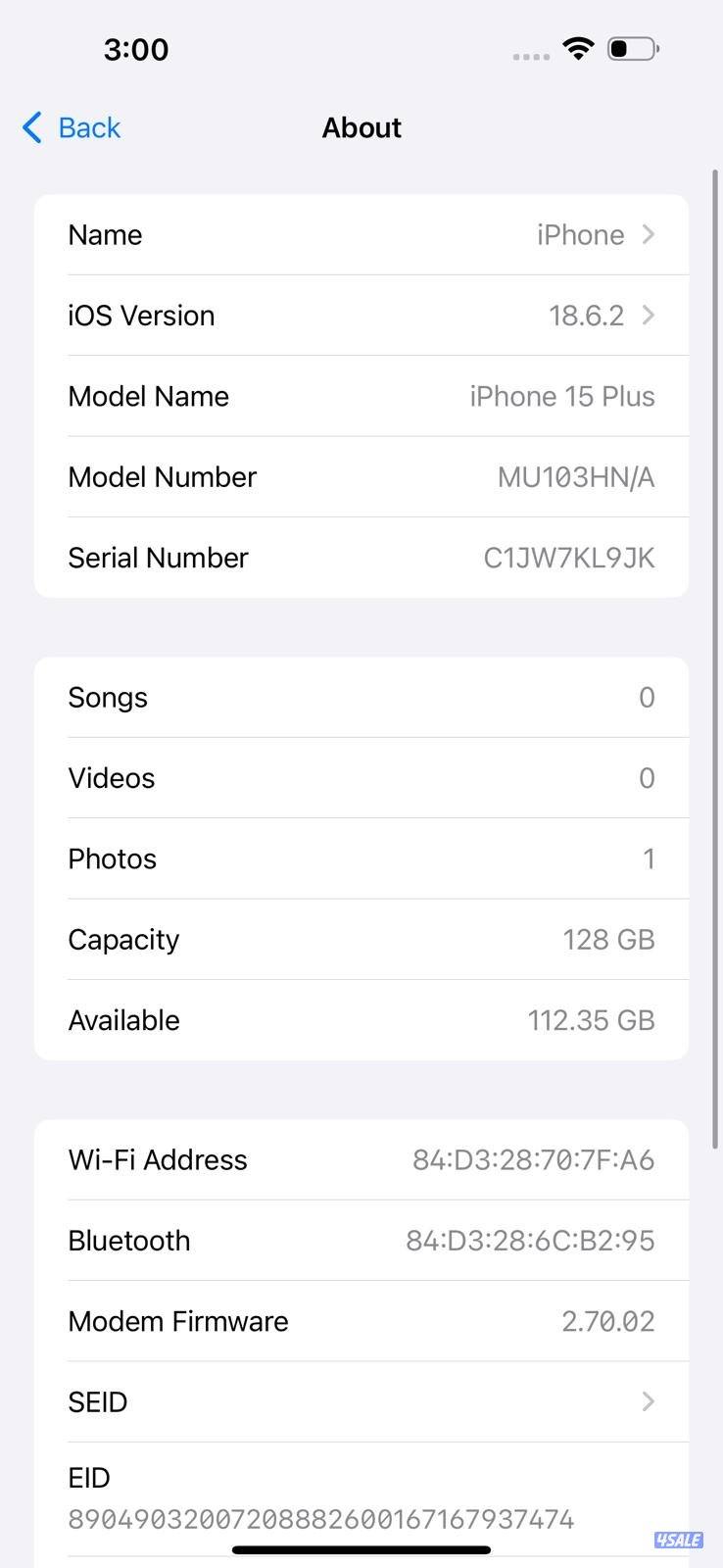Tap the iOS Version row chevron
The width and height of the screenshot is (723, 1568).
pos(648,315)
